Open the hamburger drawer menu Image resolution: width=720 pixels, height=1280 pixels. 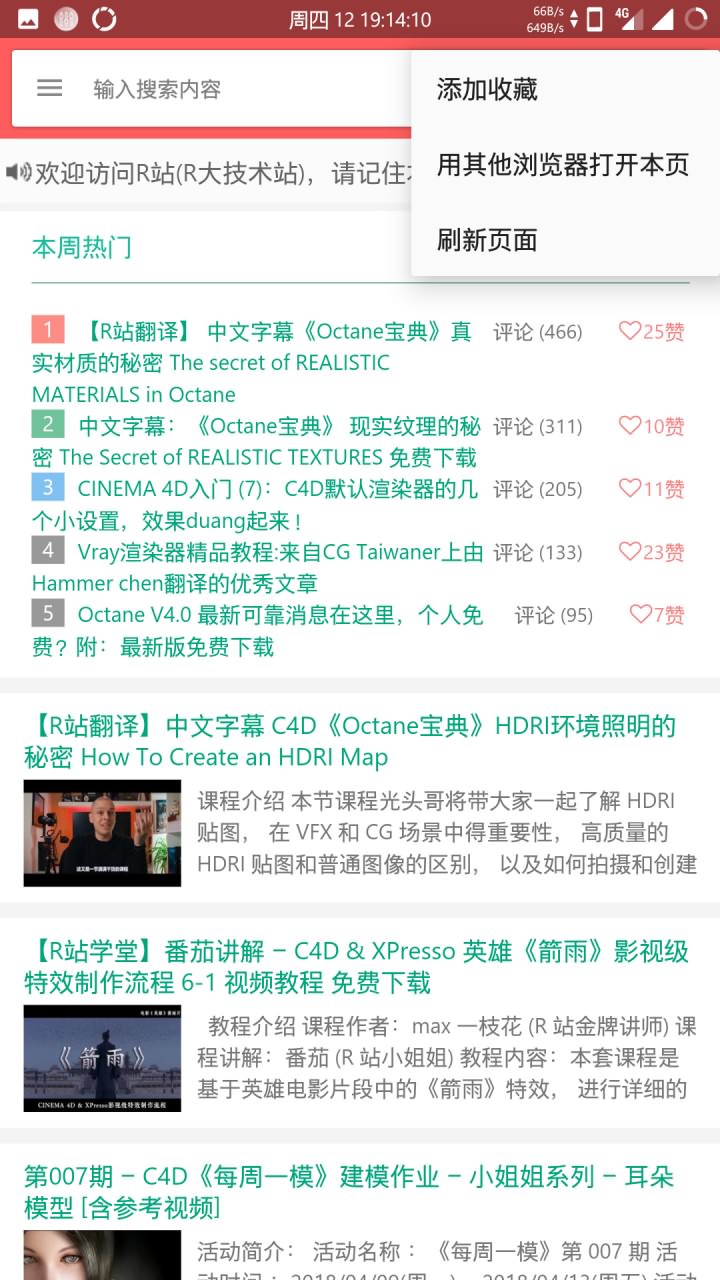[50, 88]
